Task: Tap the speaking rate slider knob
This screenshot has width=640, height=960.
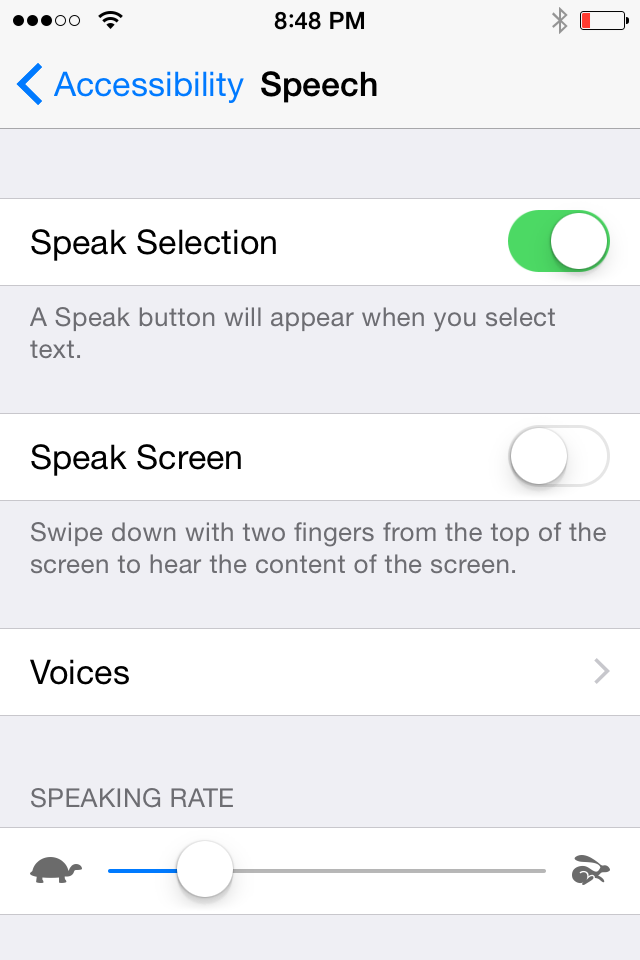Action: [205, 871]
